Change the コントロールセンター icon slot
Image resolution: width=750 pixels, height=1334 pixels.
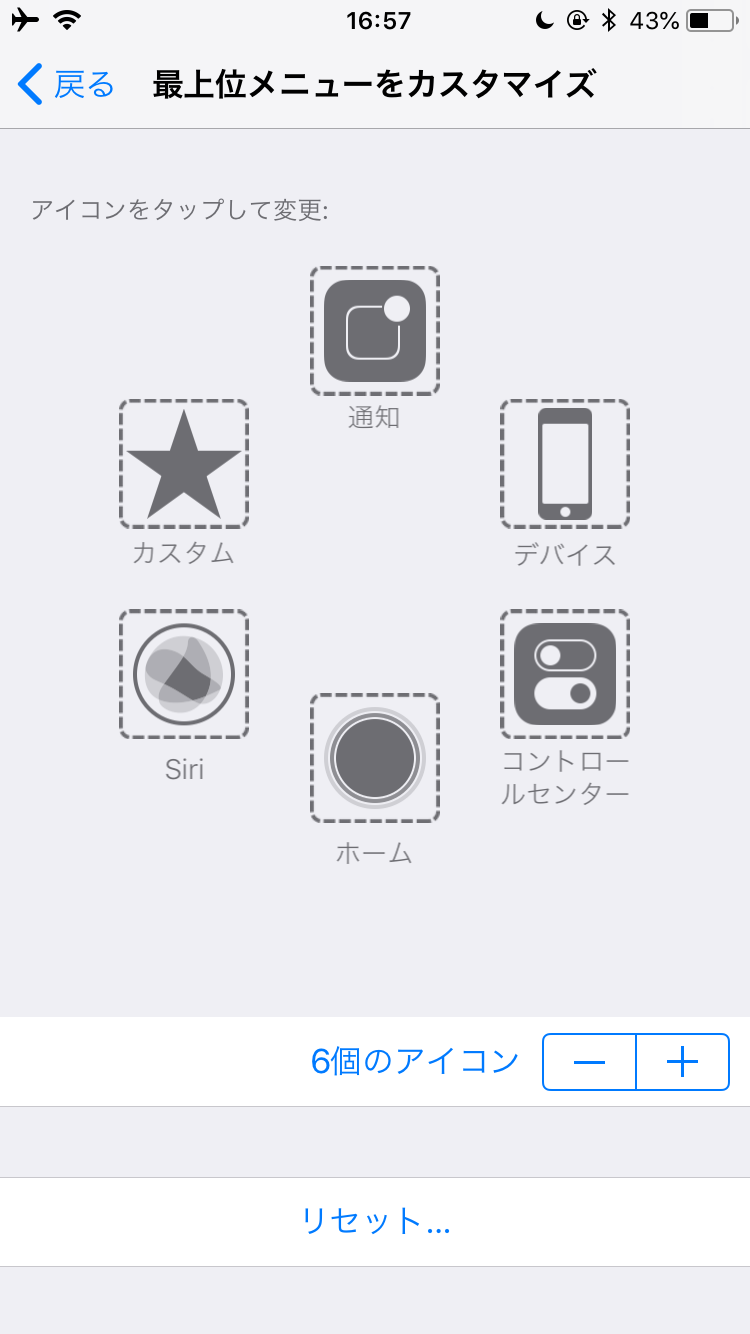point(565,674)
